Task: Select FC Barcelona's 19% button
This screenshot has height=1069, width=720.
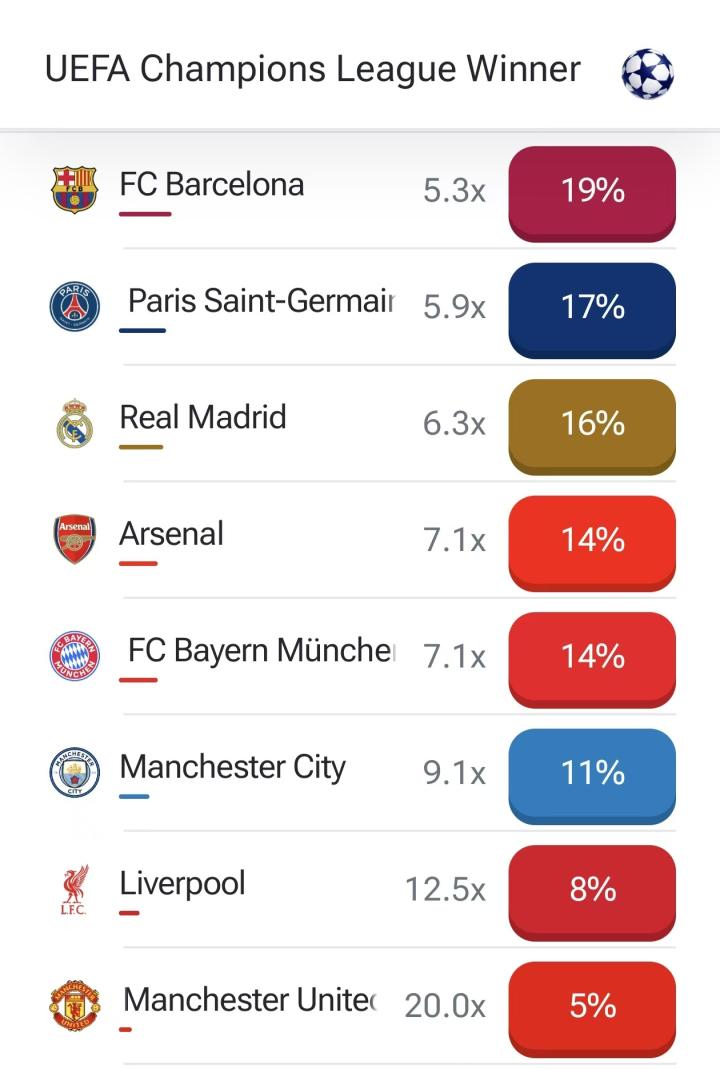Action: pyautogui.click(x=592, y=194)
